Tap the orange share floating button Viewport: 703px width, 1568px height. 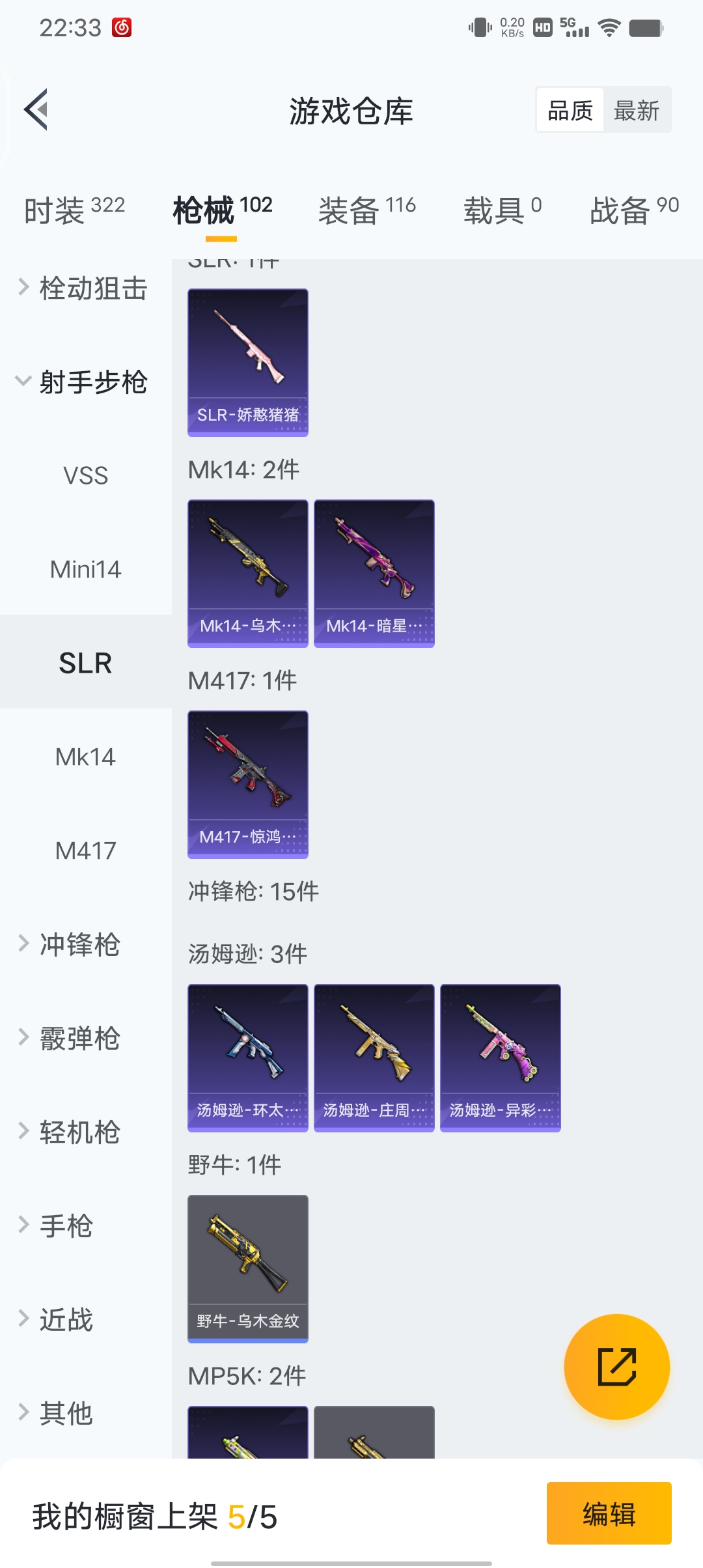pyautogui.click(x=616, y=1366)
